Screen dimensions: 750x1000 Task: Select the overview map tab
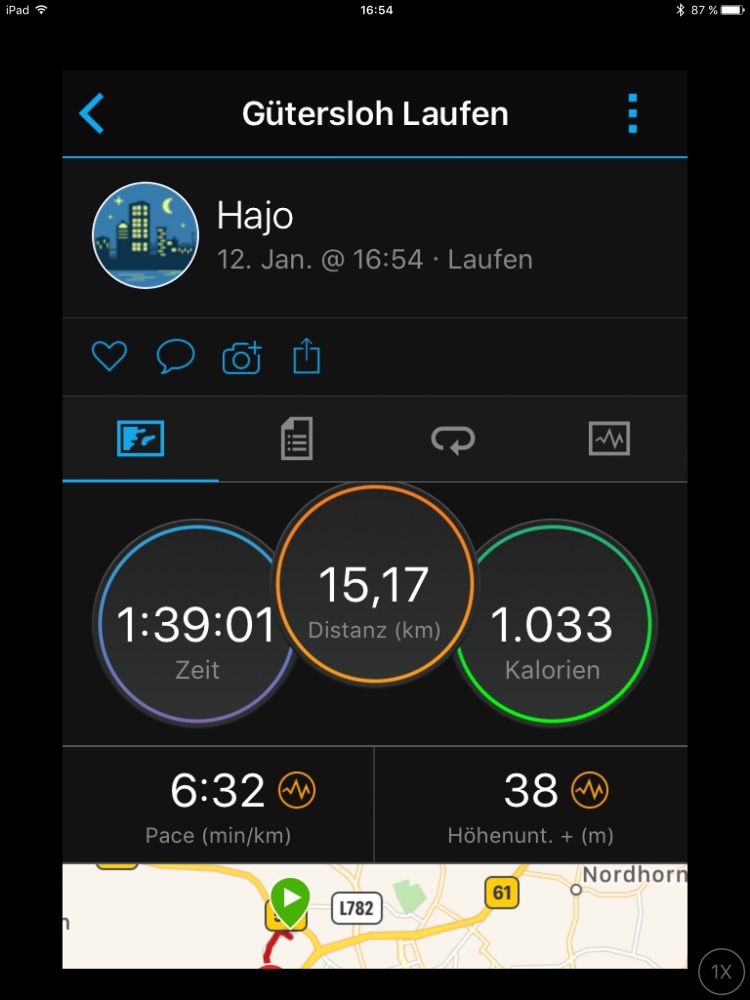point(140,439)
